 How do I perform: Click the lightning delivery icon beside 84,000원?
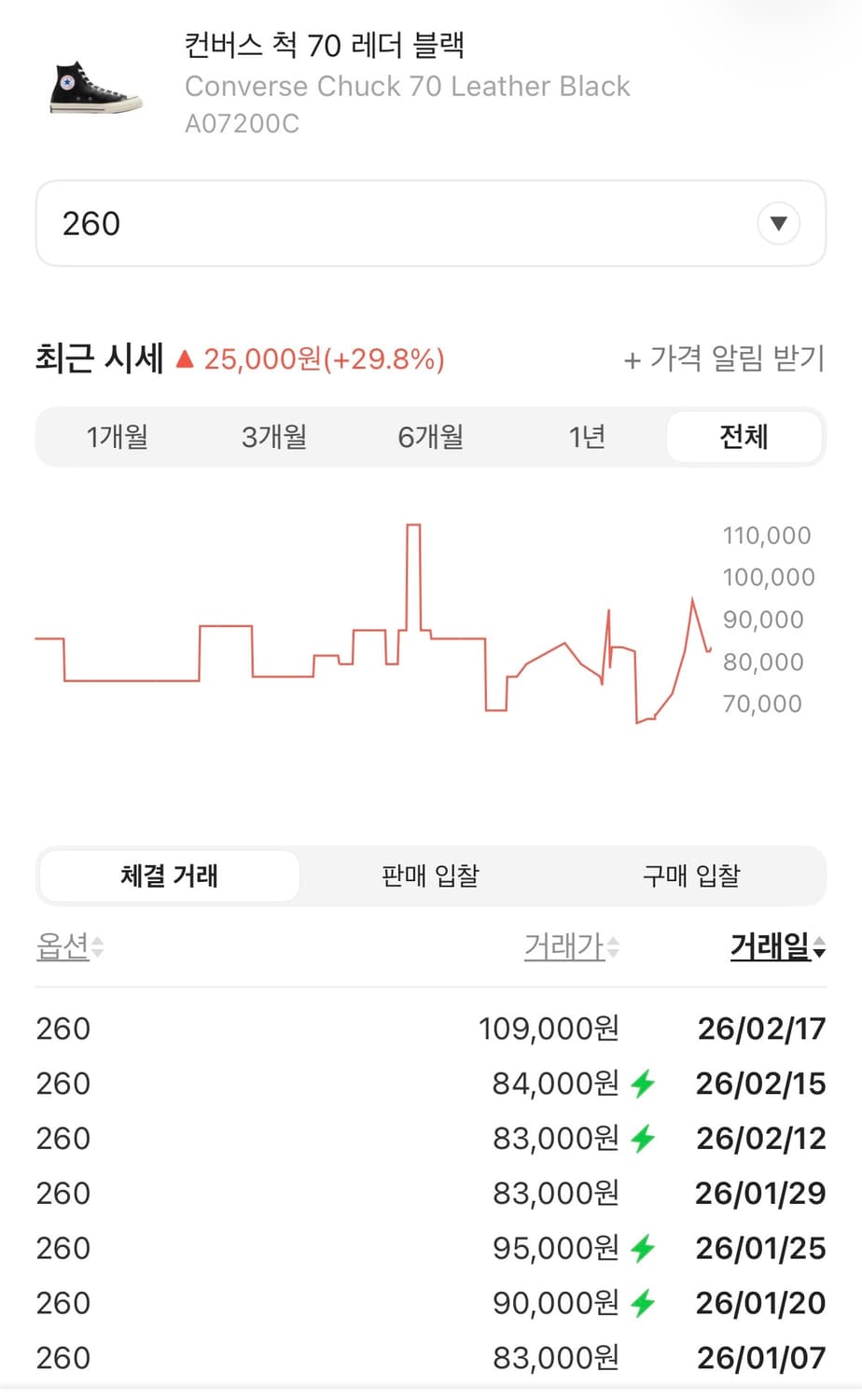[x=642, y=1084]
